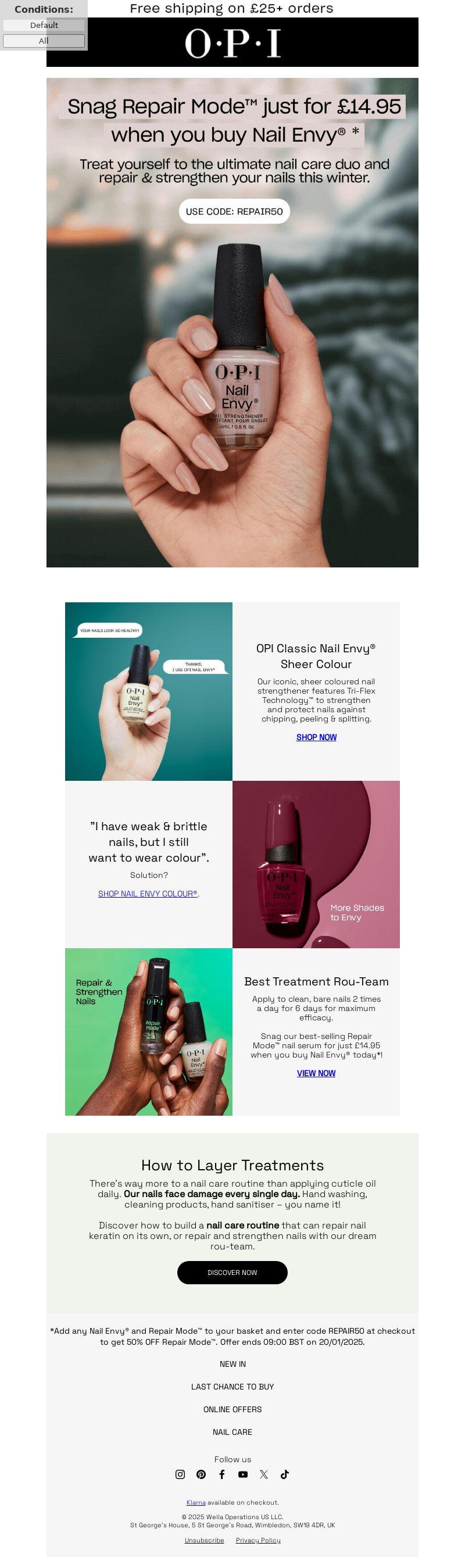This screenshot has width=465, height=1568.
Task: Tap the Unsubscribe link
Action: click(x=204, y=1540)
